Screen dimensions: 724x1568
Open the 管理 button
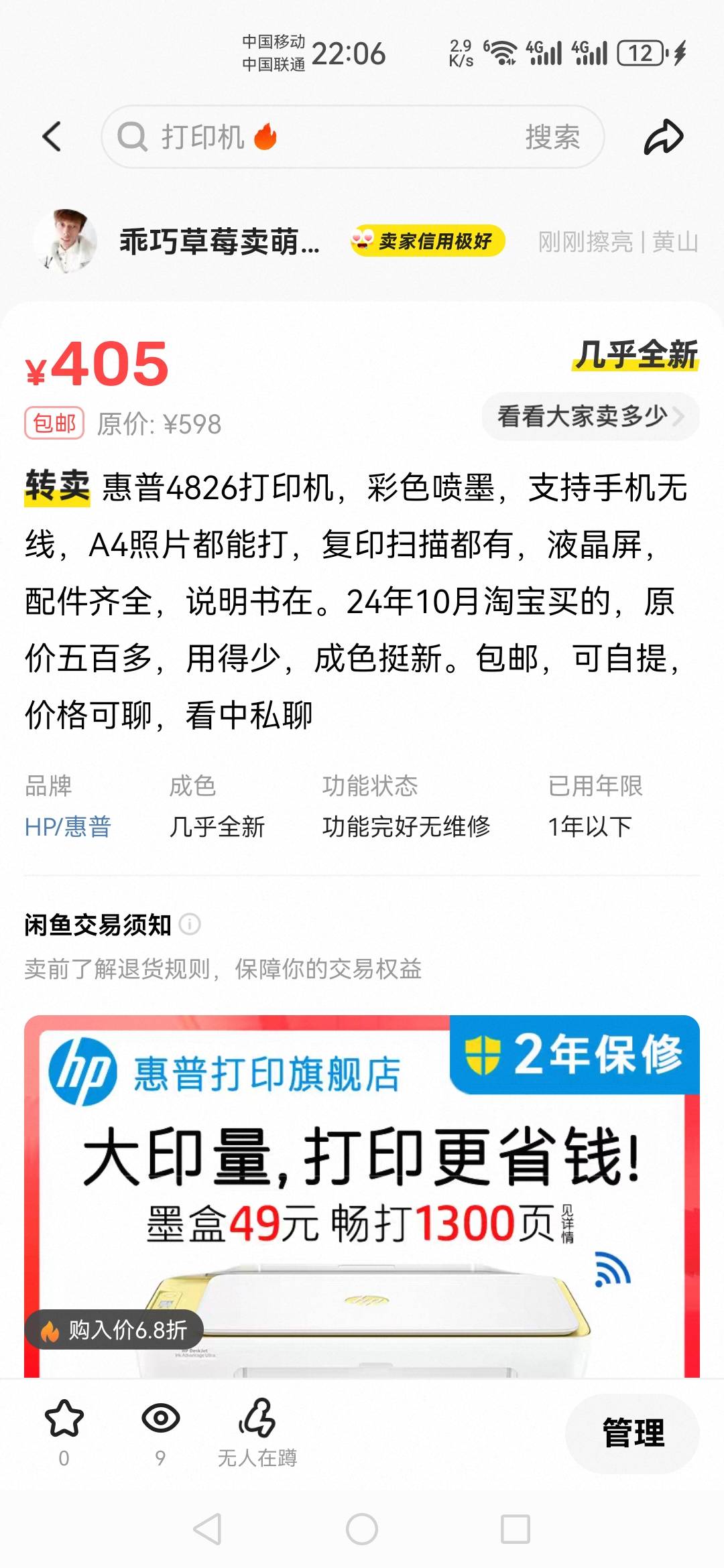633,1433
